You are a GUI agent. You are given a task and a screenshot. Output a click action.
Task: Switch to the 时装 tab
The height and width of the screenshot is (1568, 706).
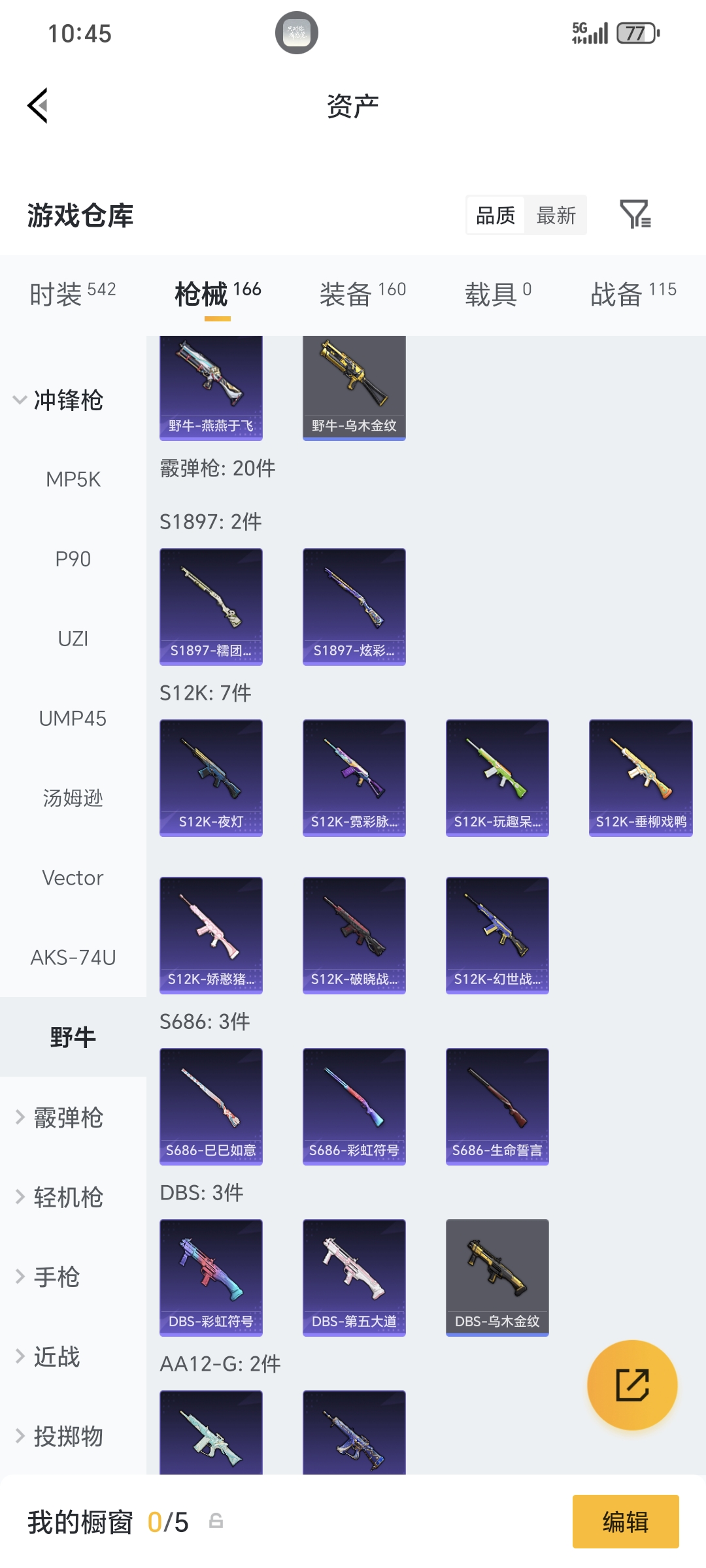coord(73,294)
